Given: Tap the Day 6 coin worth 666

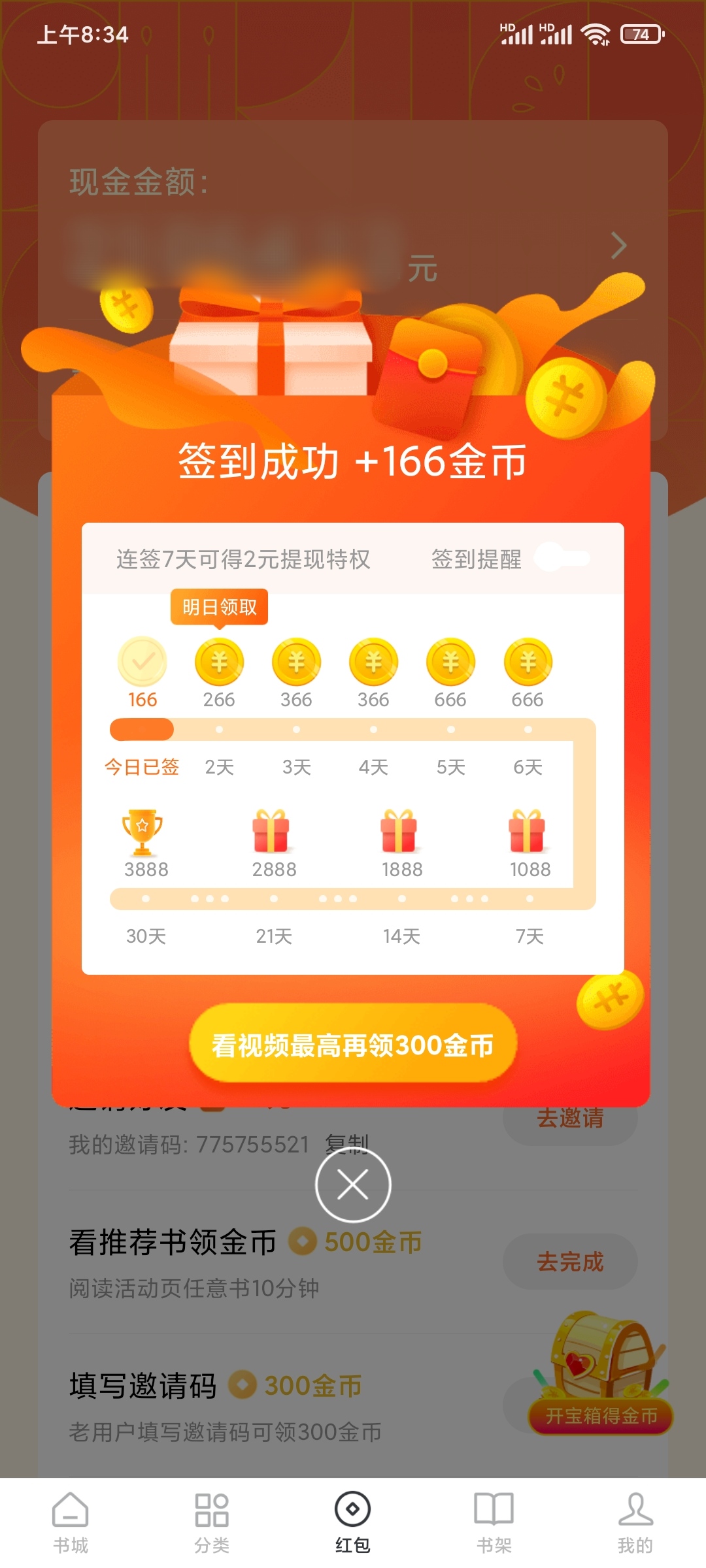Looking at the screenshot, I should pos(528,662).
